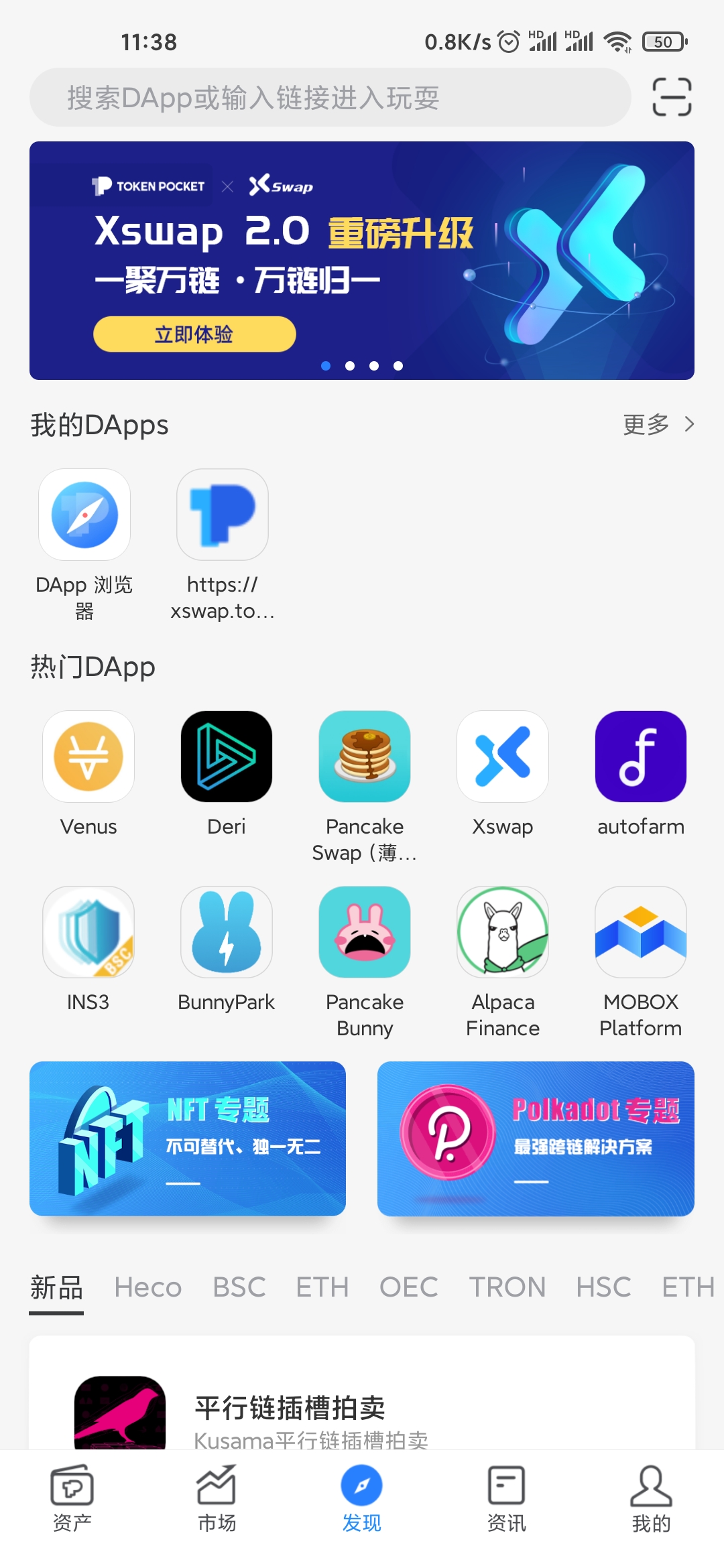
Task: Launch Alpaca Finance
Action: [x=503, y=932]
